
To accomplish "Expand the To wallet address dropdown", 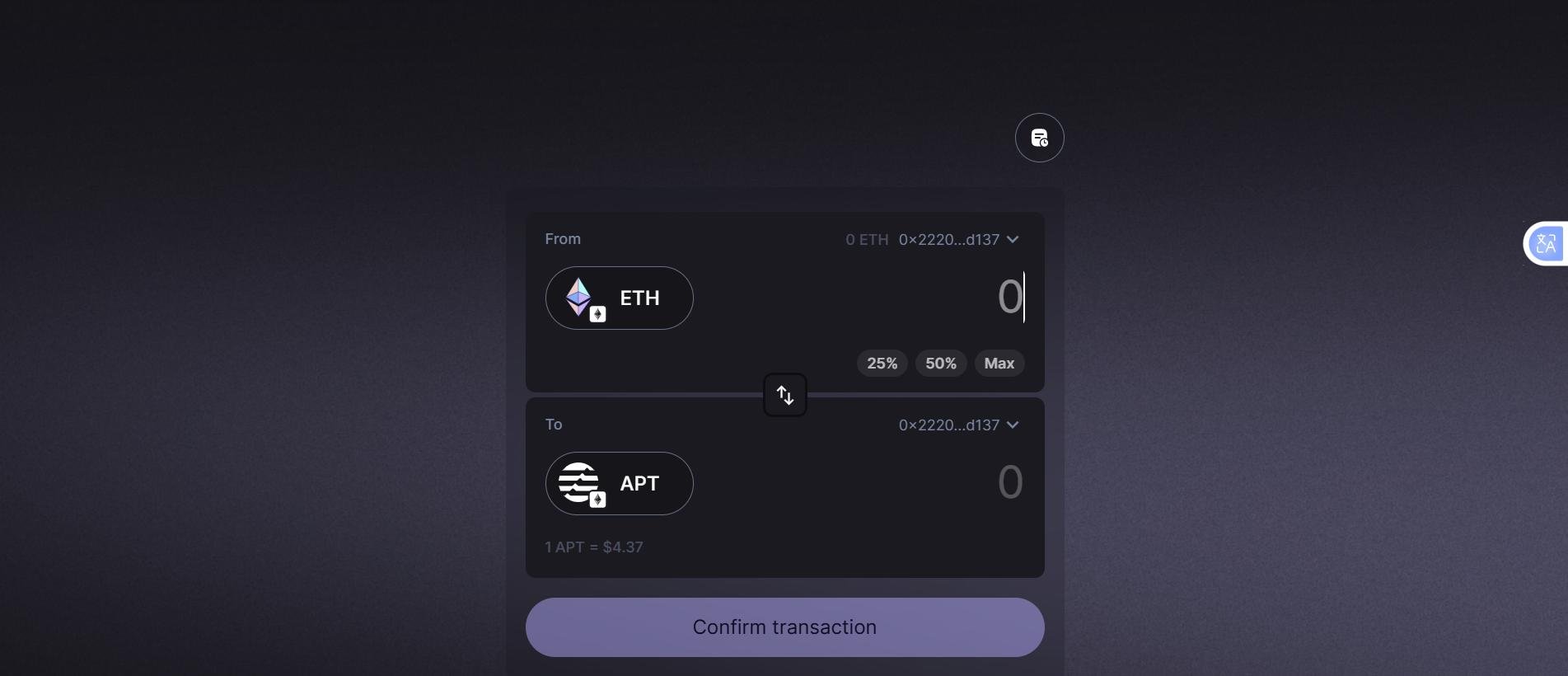I will [x=959, y=425].
